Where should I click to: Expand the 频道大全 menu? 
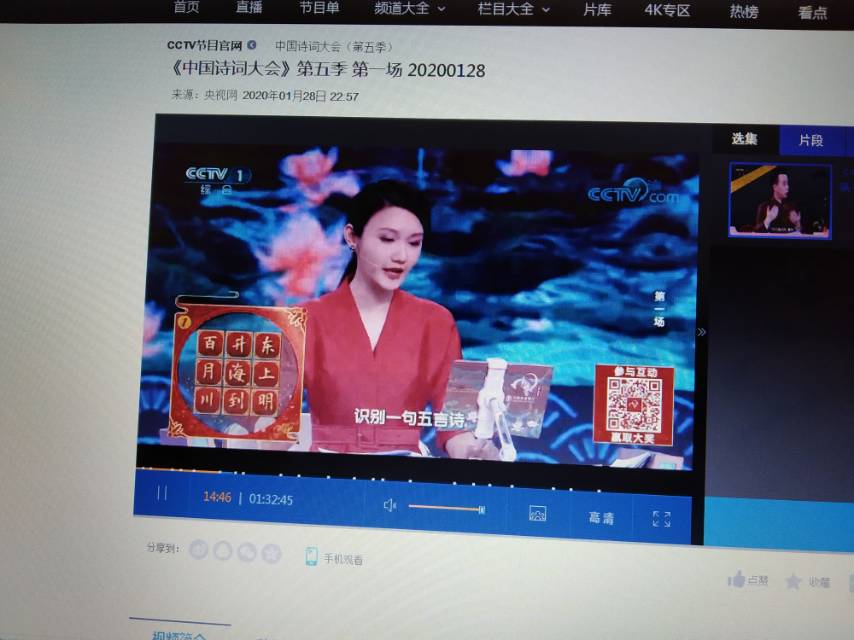[408, 9]
